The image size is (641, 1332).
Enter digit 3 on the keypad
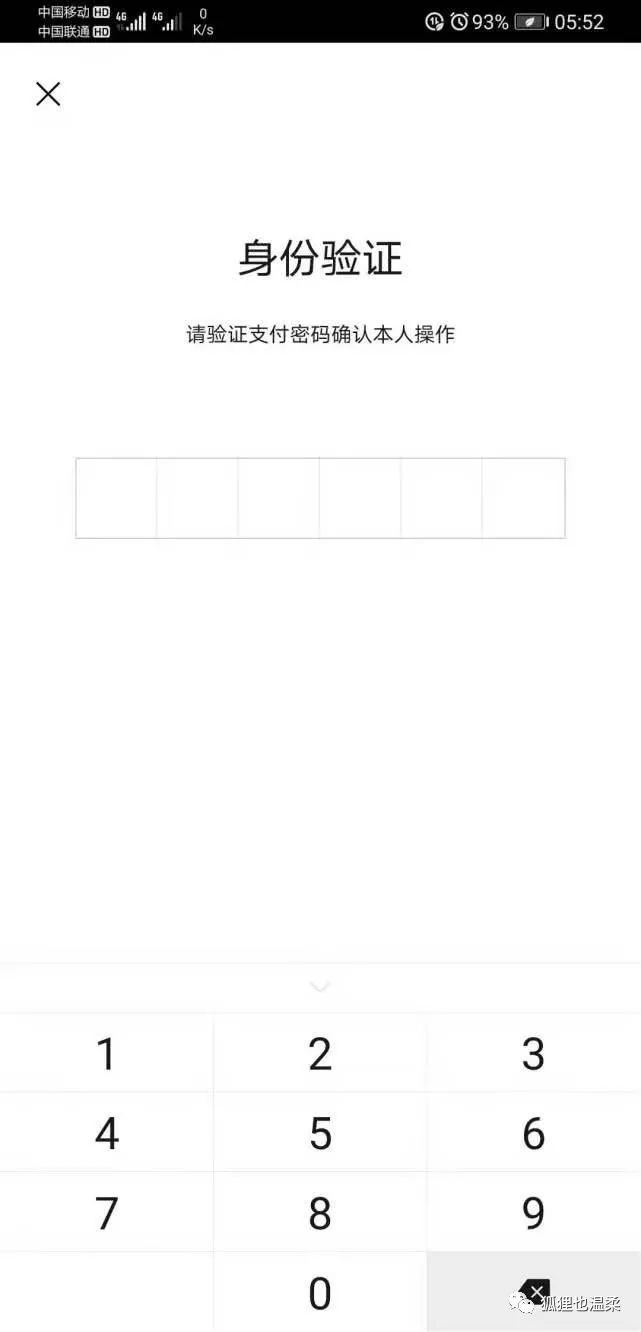pos(533,1053)
